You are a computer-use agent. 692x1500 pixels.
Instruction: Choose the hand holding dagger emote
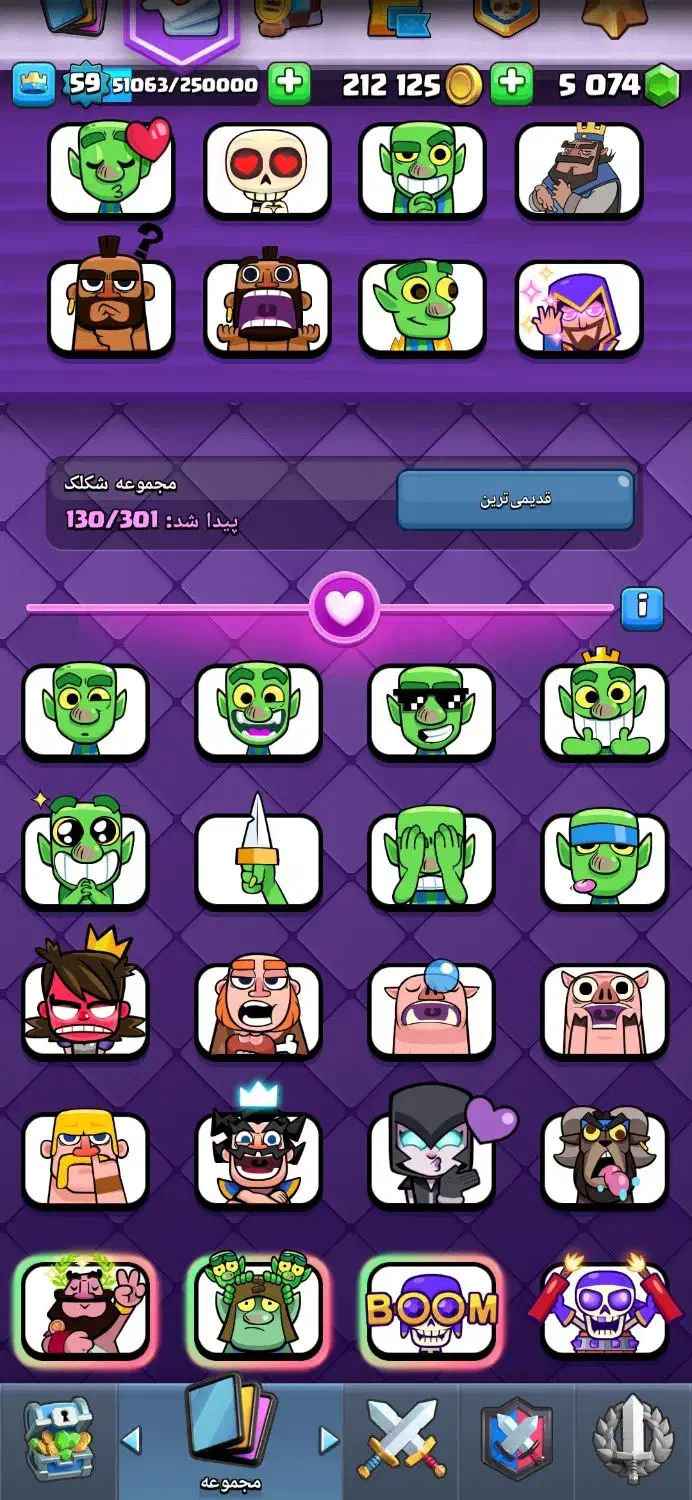click(258, 858)
